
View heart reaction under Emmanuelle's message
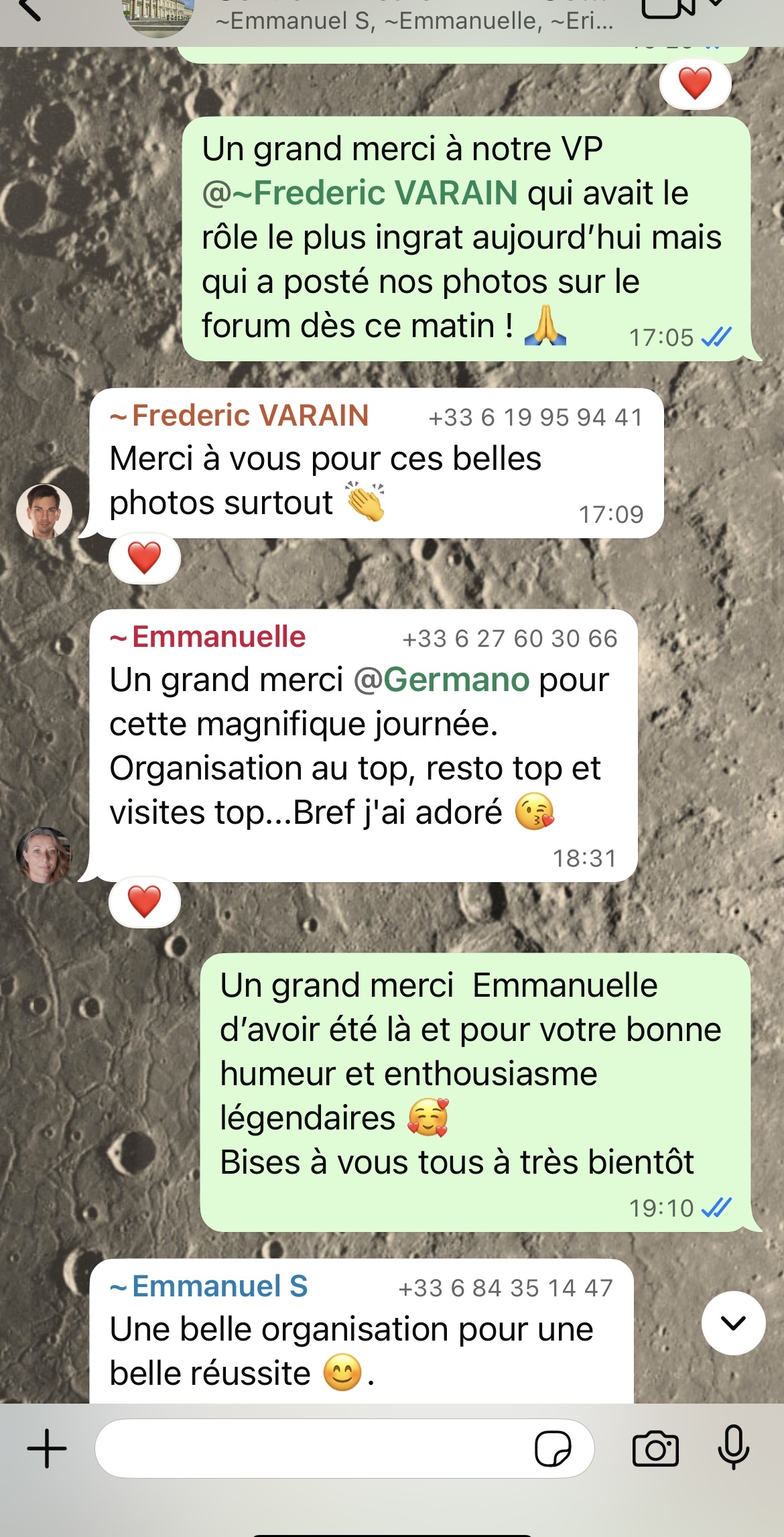click(145, 902)
